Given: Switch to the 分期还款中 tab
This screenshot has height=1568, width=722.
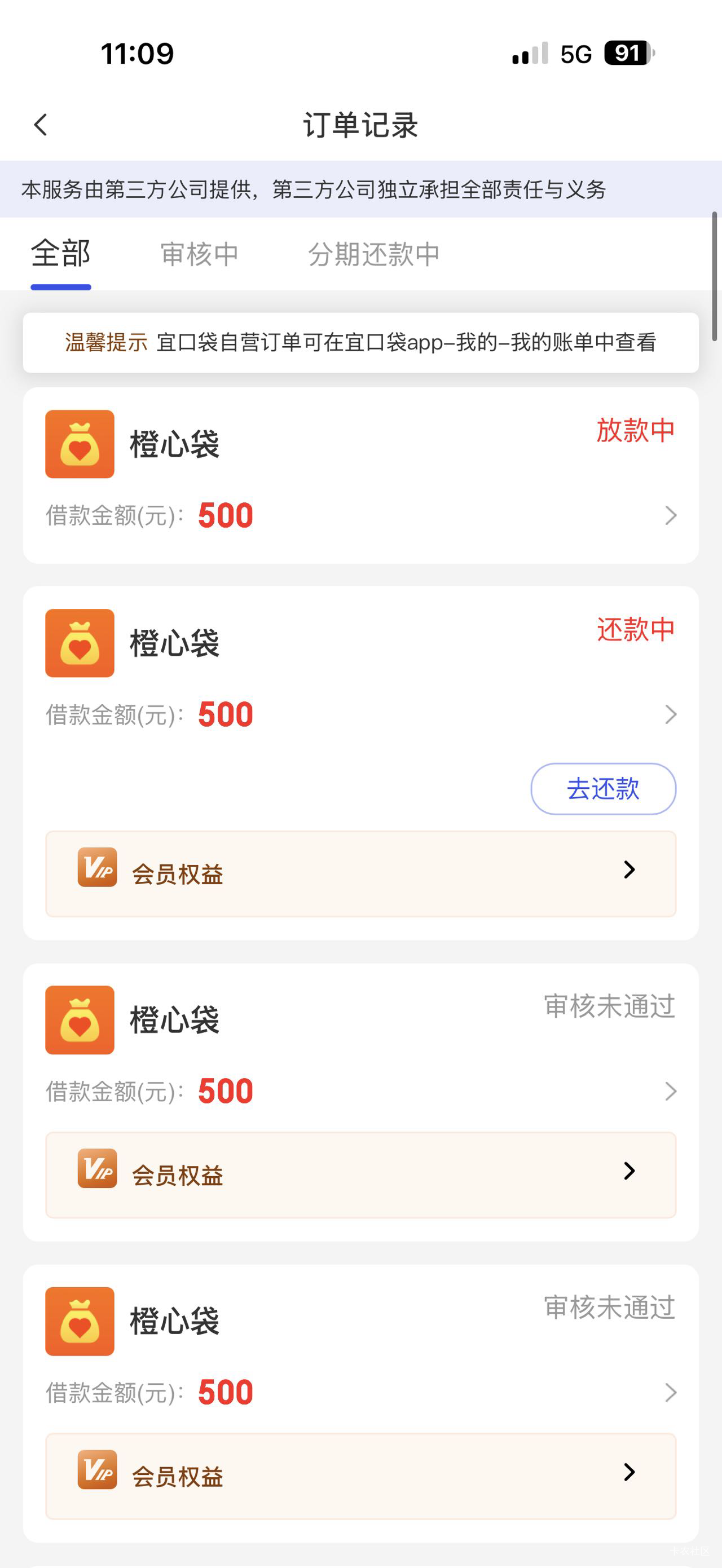Looking at the screenshot, I should [374, 254].
